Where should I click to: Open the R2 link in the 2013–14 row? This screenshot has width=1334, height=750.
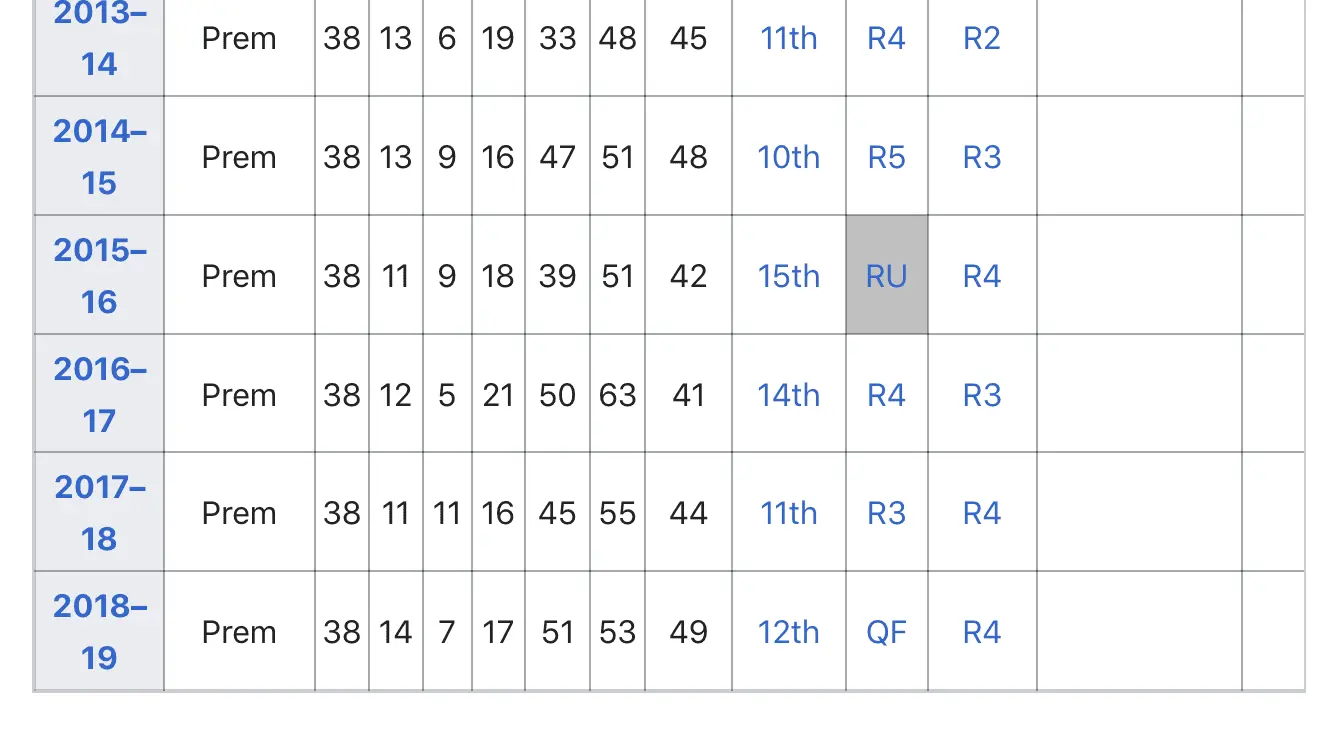coord(981,38)
